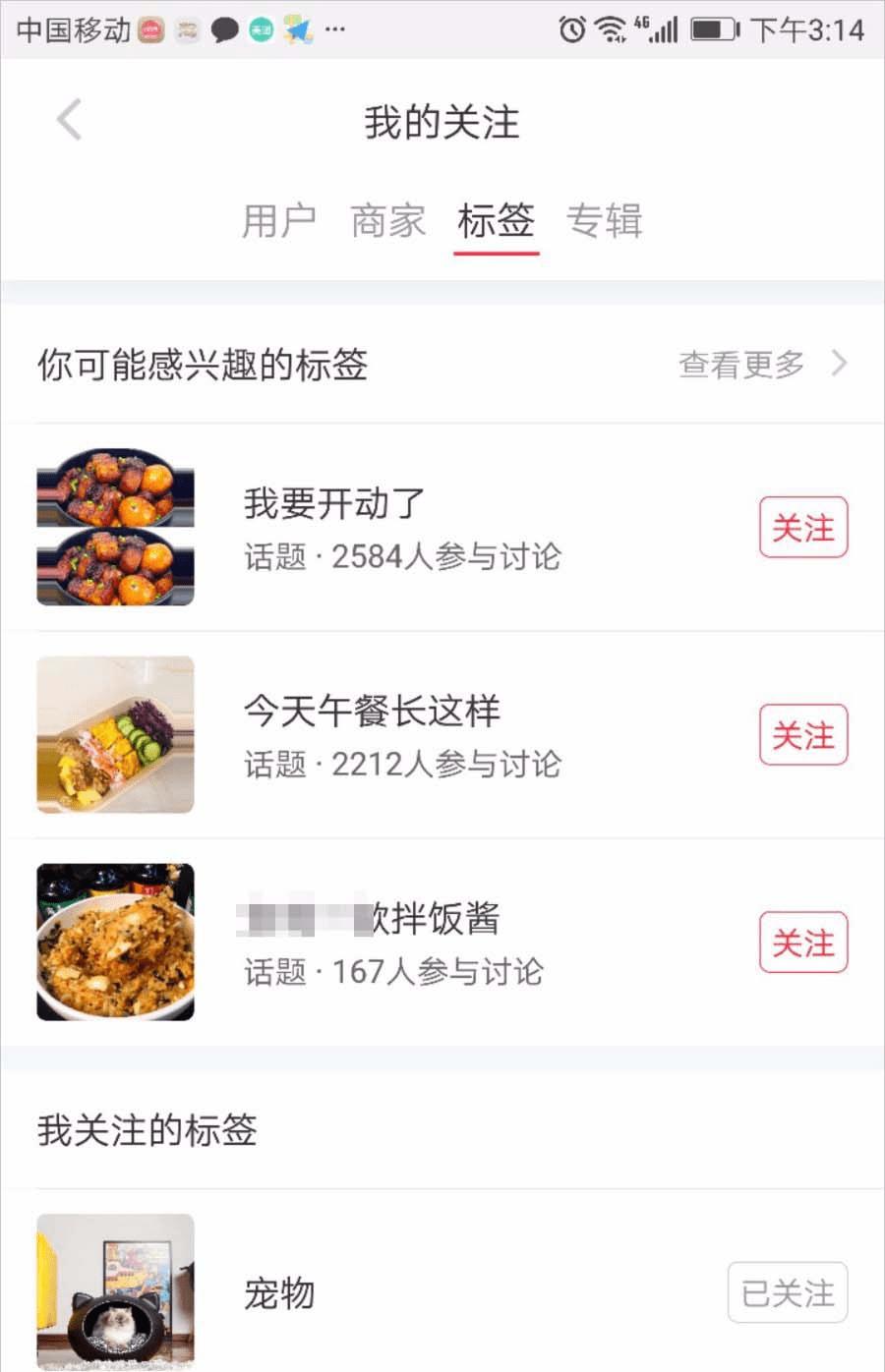Follow the 我要开动了 topic
885x1372 pixels.
pyautogui.click(x=802, y=528)
